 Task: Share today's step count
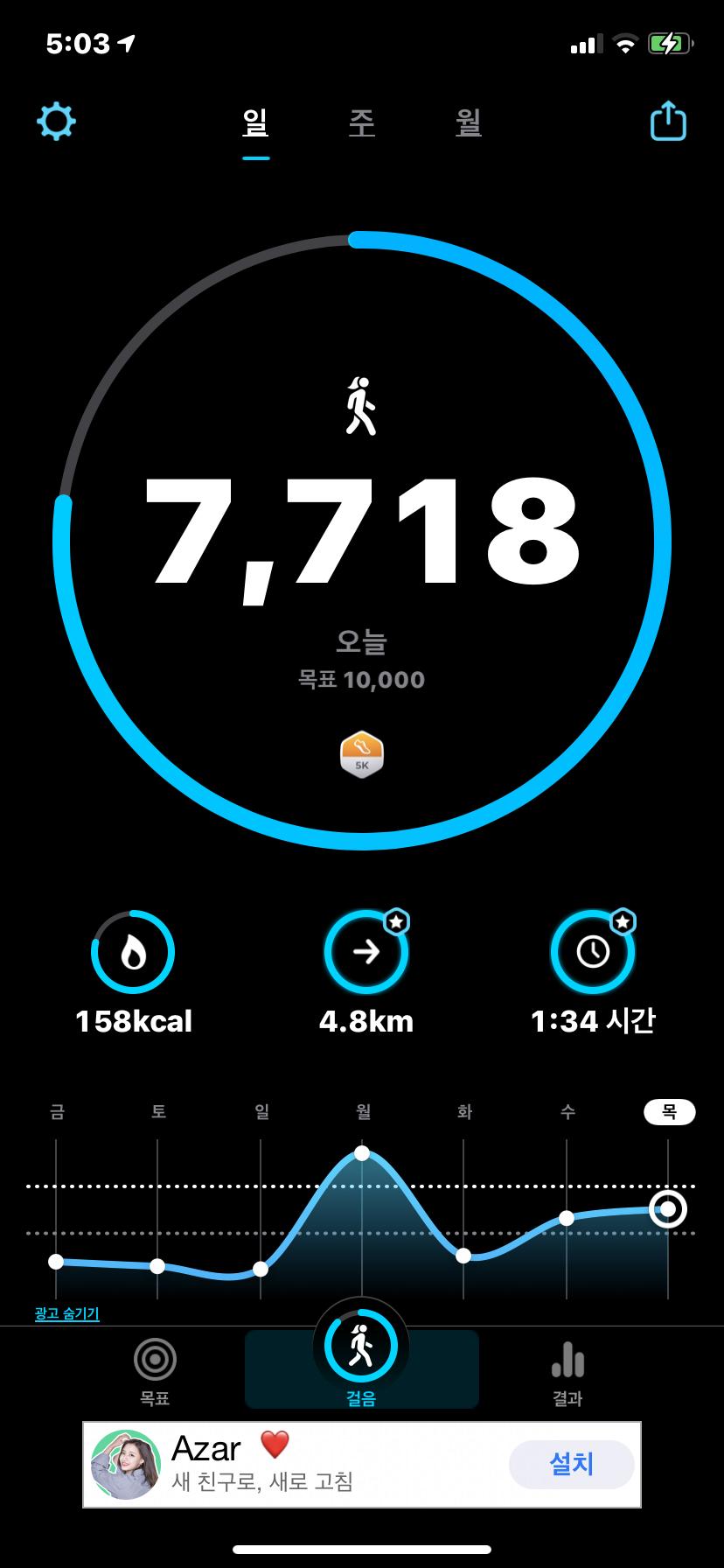tap(668, 122)
